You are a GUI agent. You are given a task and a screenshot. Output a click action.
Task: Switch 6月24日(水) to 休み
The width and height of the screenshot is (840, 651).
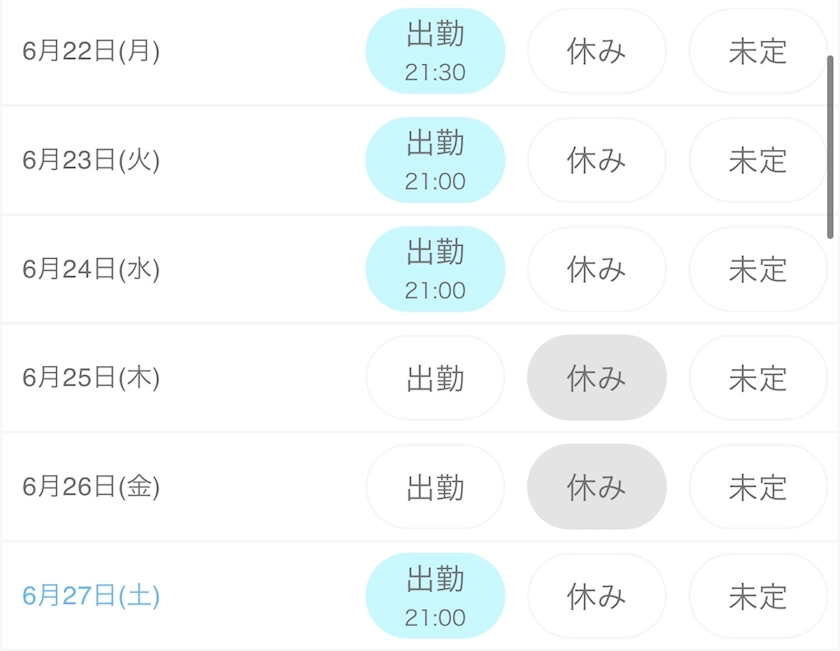point(597,269)
